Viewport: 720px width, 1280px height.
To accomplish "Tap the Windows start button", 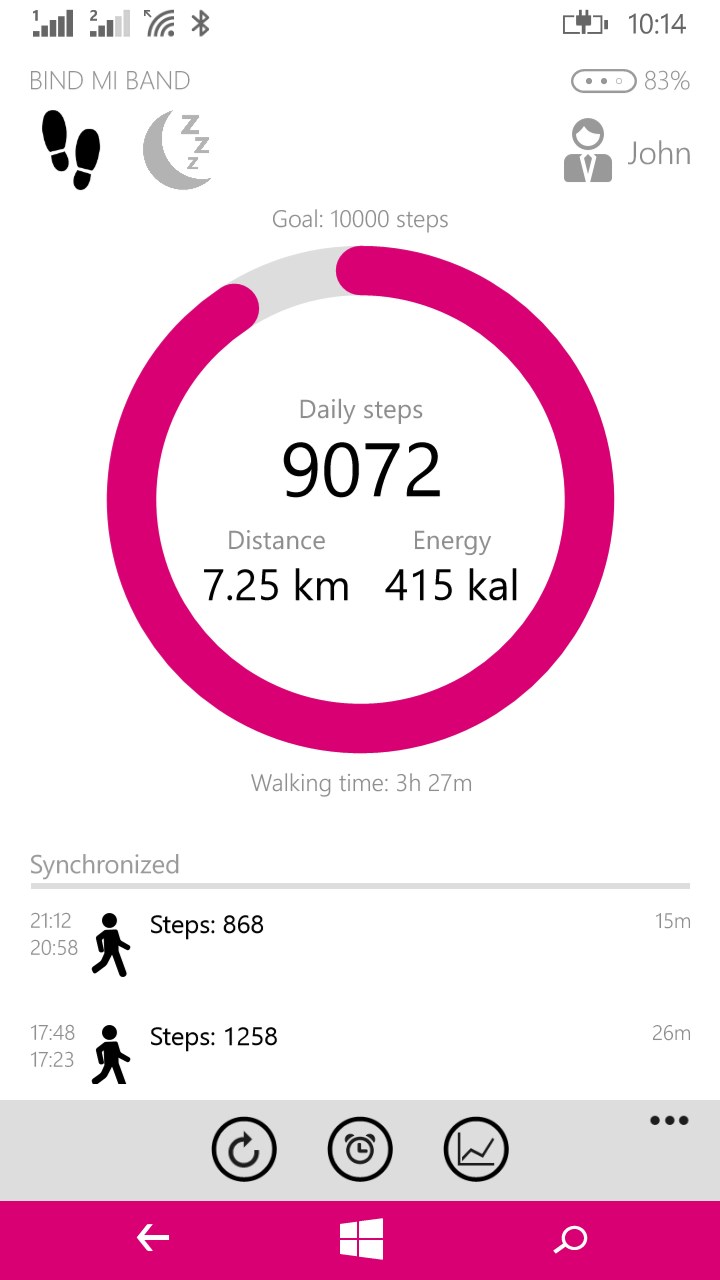I will (x=361, y=1240).
